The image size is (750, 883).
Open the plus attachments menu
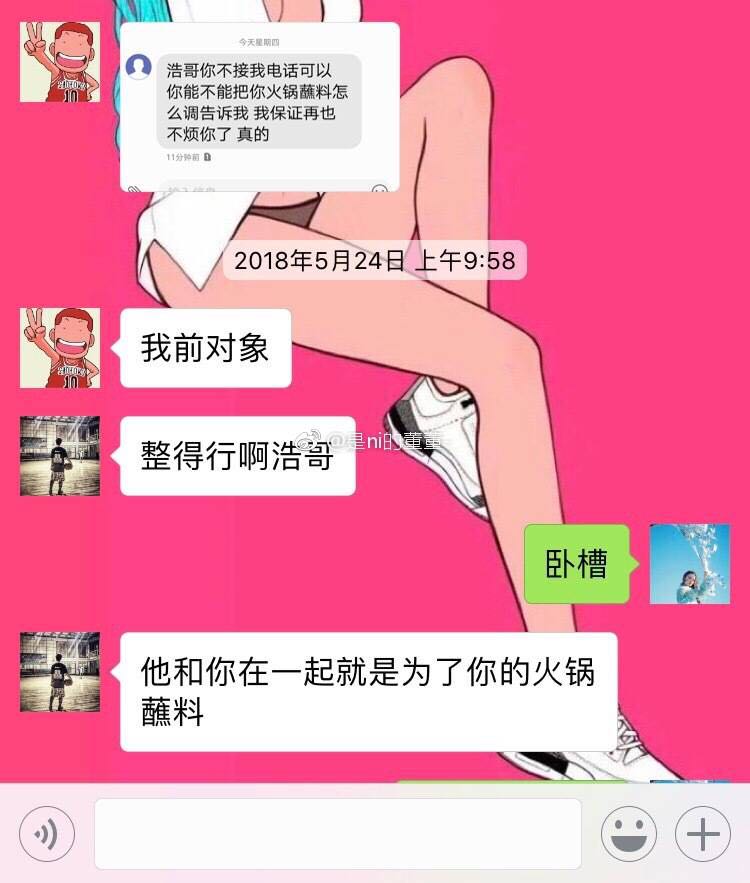[703, 833]
